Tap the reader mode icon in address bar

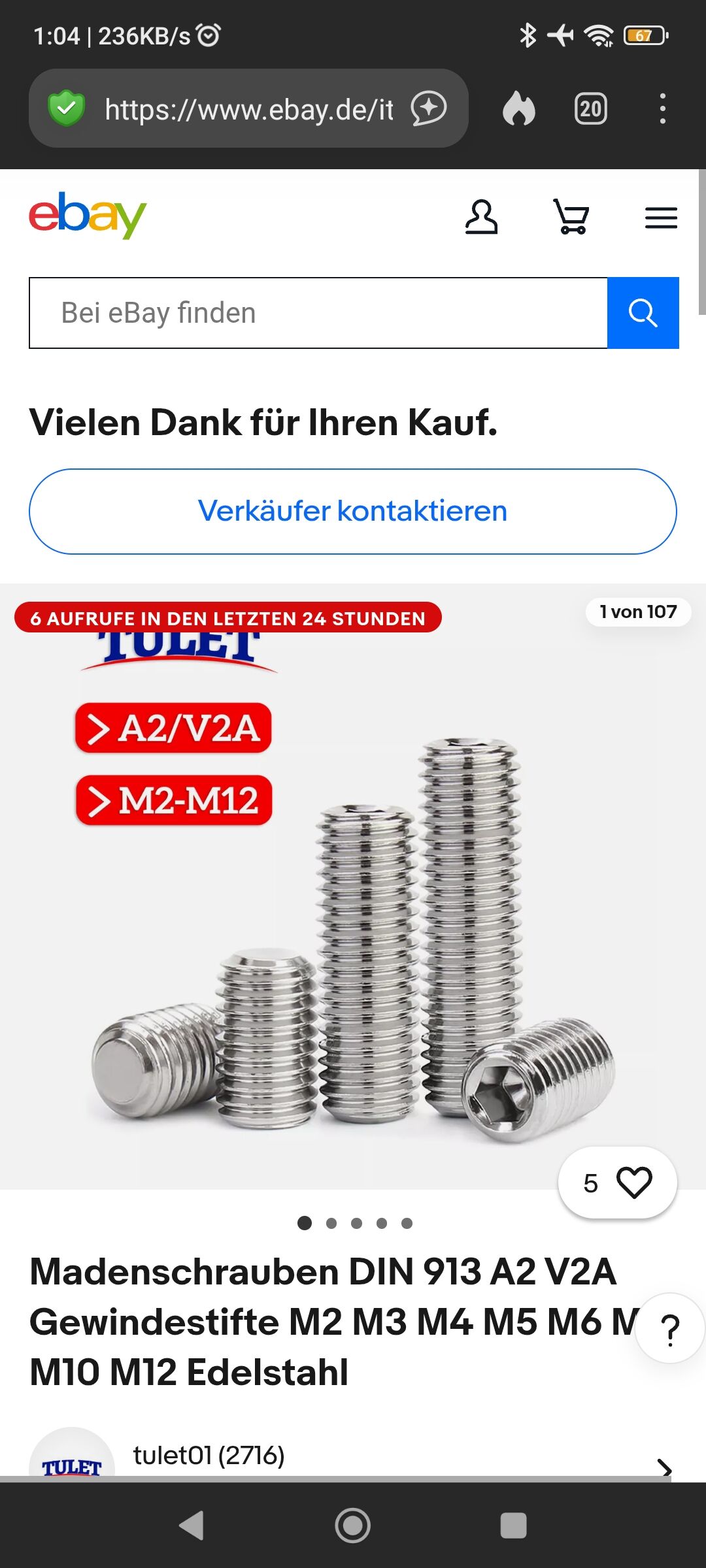tap(429, 108)
